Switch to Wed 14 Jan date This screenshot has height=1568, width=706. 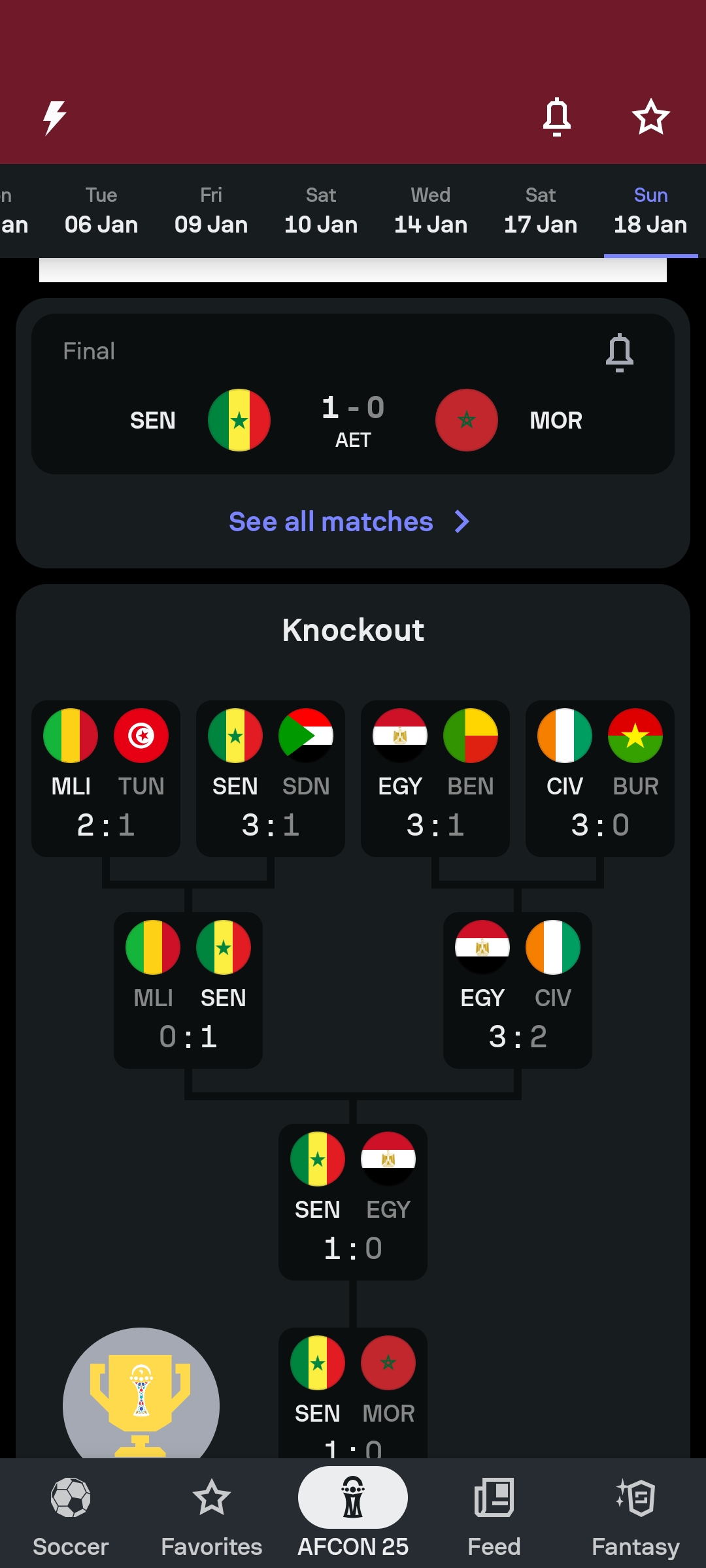coord(431,210)
